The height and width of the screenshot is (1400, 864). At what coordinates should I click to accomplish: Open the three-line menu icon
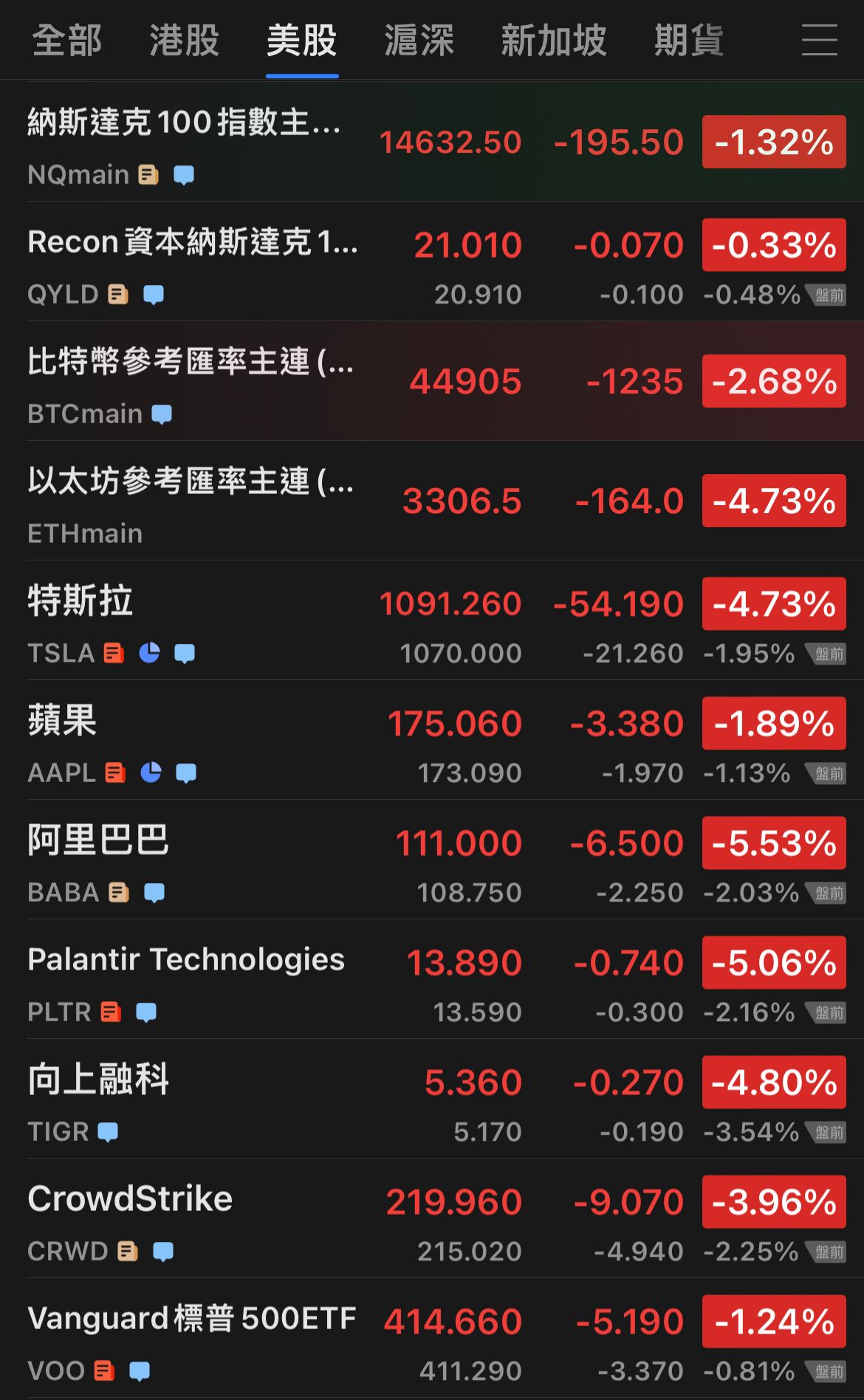(x=820, y=40)
